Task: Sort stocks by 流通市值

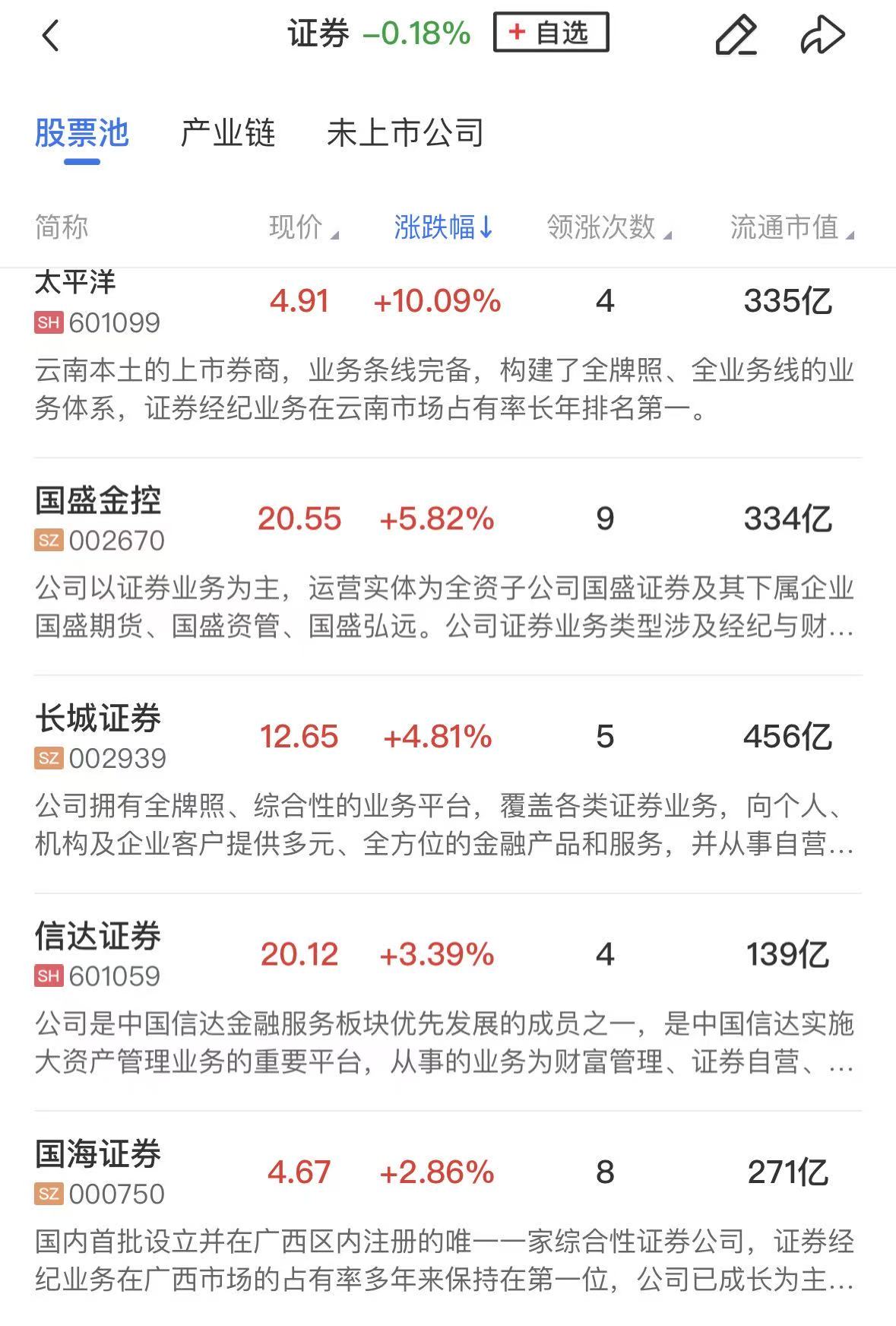Action: click(x=791, y=227)
